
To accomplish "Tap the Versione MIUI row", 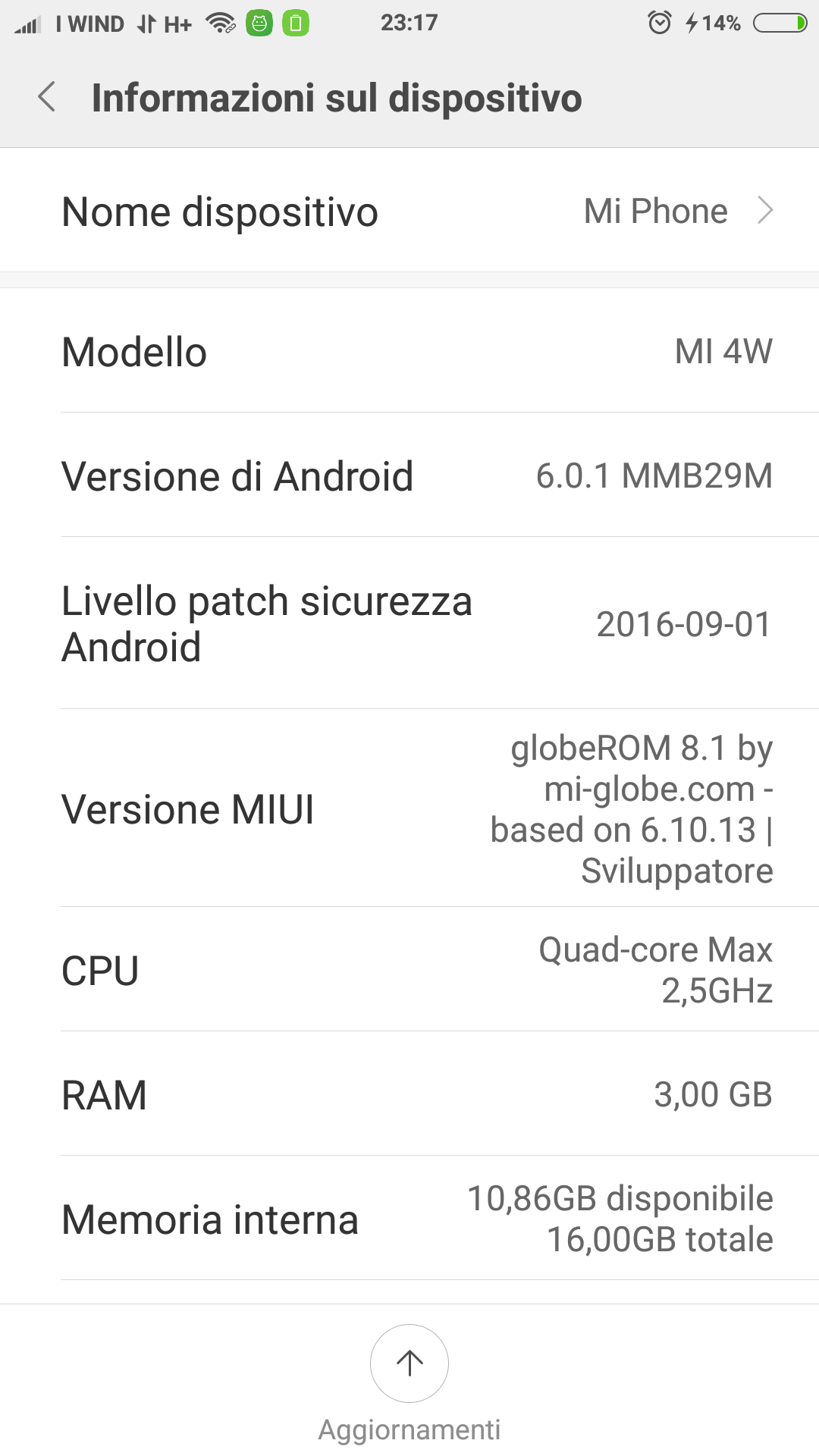I will (409, 808).
